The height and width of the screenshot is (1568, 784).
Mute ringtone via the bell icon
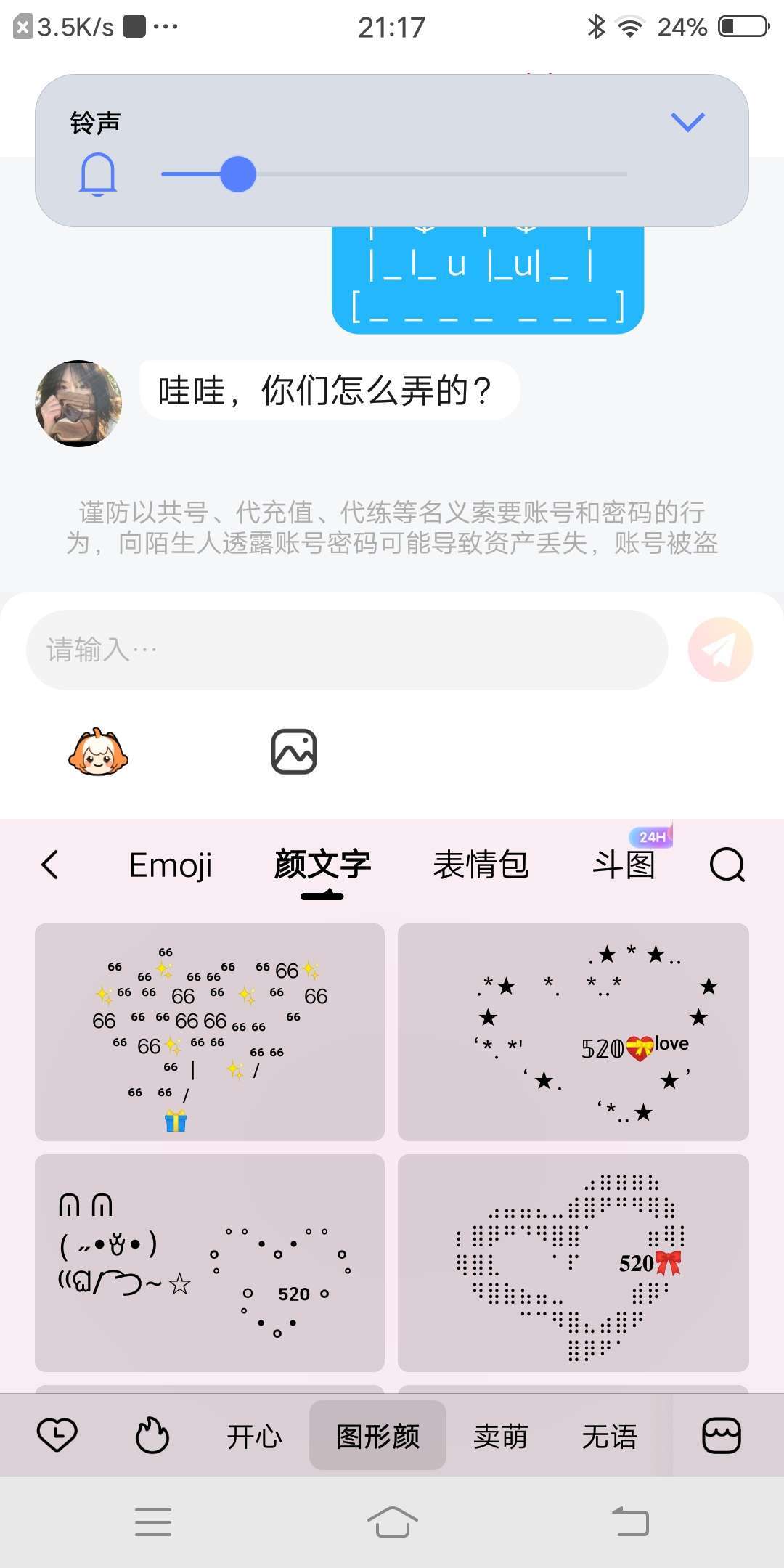tap(97, 174)
